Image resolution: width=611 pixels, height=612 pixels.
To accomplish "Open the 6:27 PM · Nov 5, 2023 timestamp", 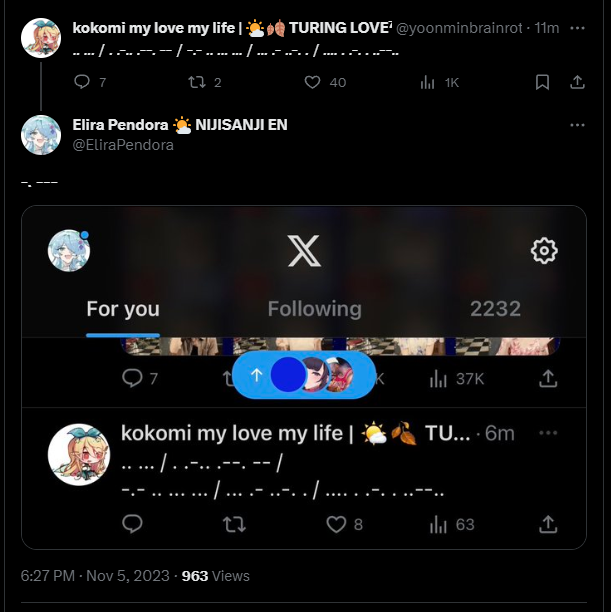I will coord(95,576).
